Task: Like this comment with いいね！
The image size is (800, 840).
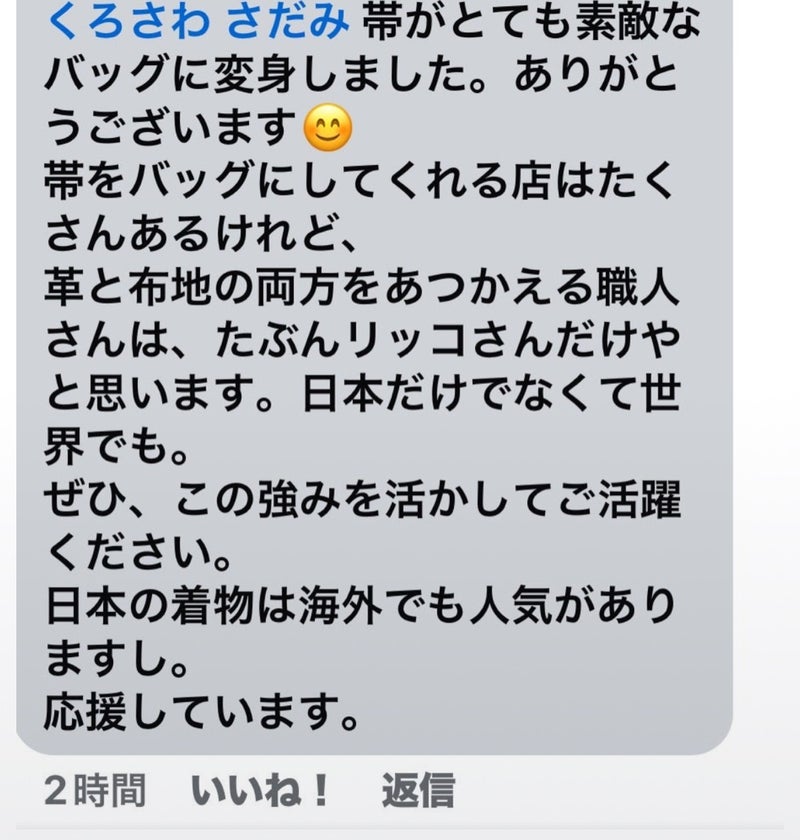Action: (262, 790)
